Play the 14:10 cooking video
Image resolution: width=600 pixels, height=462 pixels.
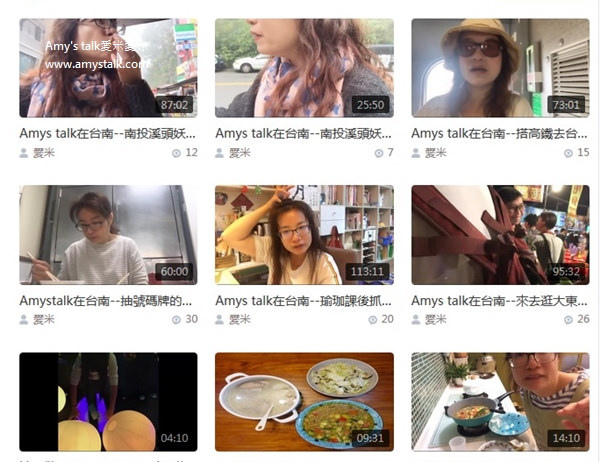pos(500,401)
